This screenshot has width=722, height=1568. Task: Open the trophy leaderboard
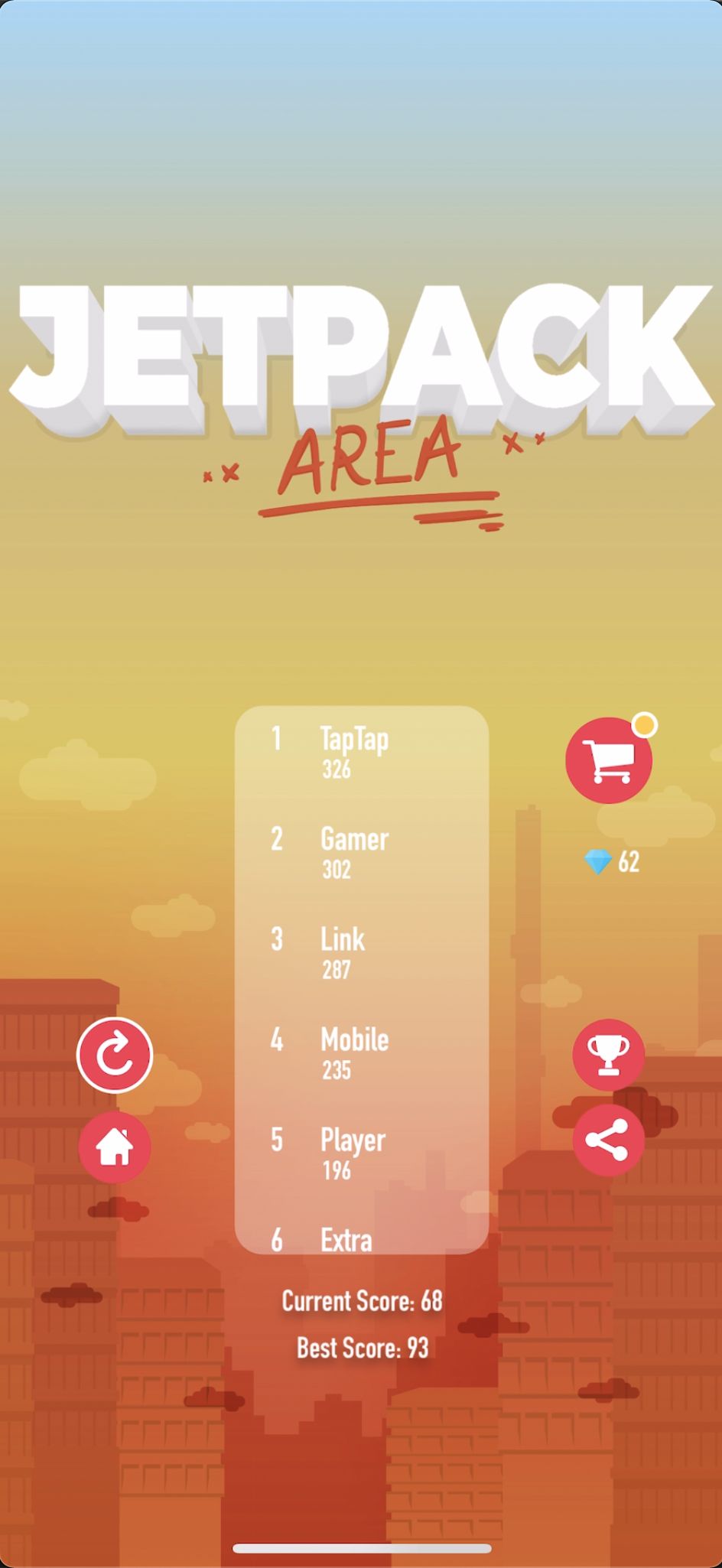609,1055
